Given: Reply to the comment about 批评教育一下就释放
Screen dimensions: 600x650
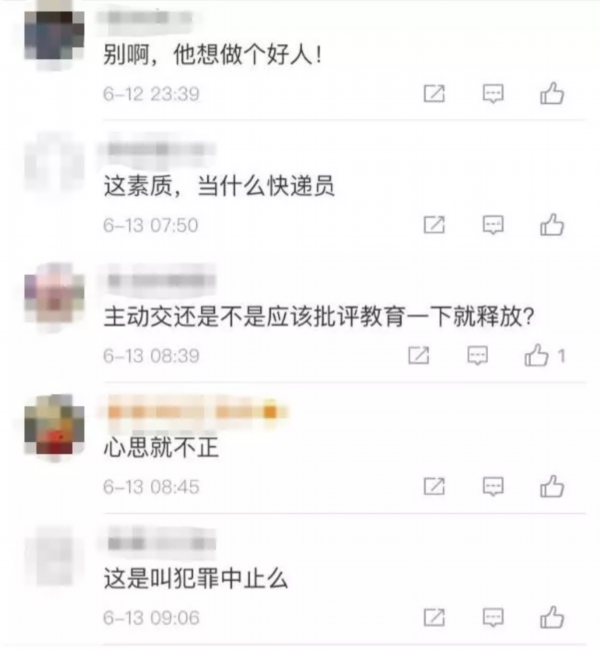Looking at the screenshot, I should [x=479, y=355].
